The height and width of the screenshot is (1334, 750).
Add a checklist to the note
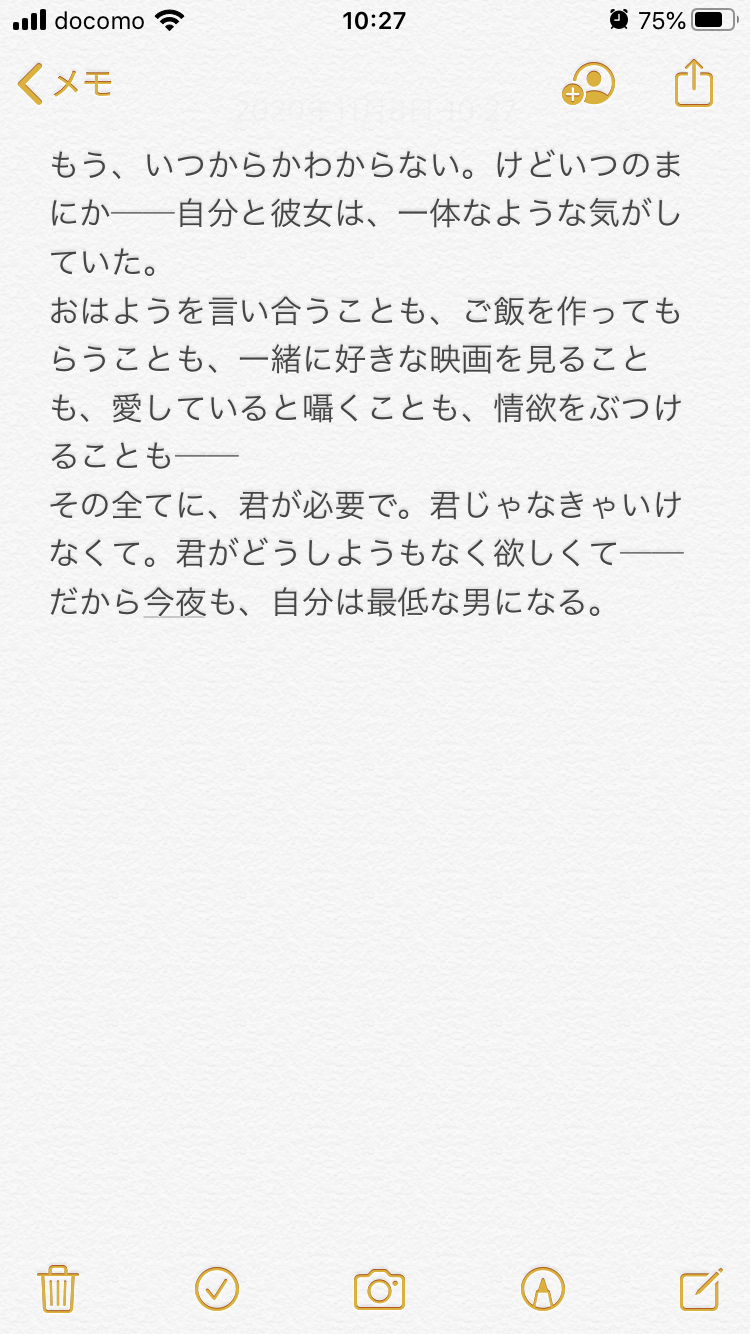coord(217,1288)
